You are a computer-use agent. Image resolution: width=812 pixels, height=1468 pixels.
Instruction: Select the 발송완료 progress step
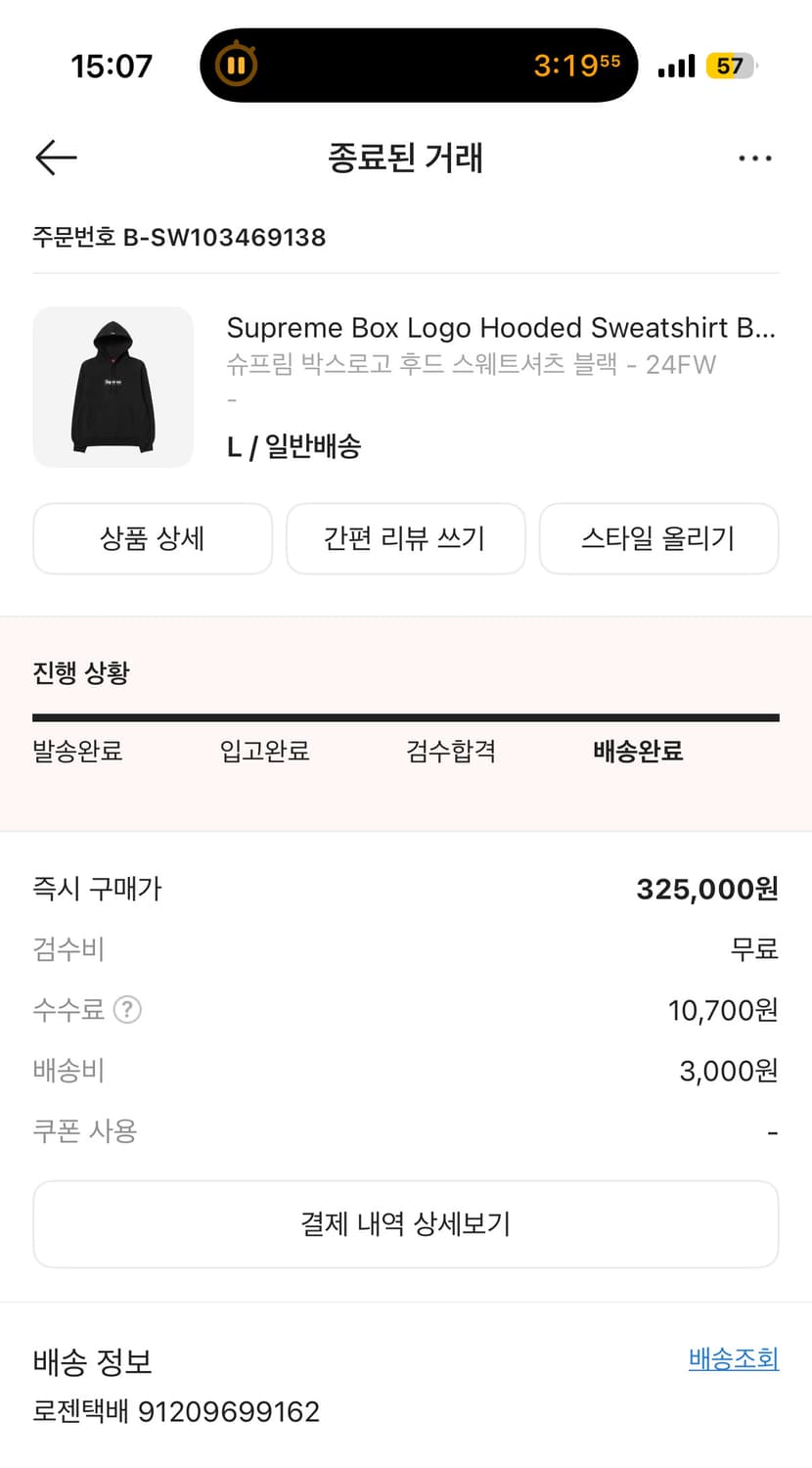[x=77, y=752]
